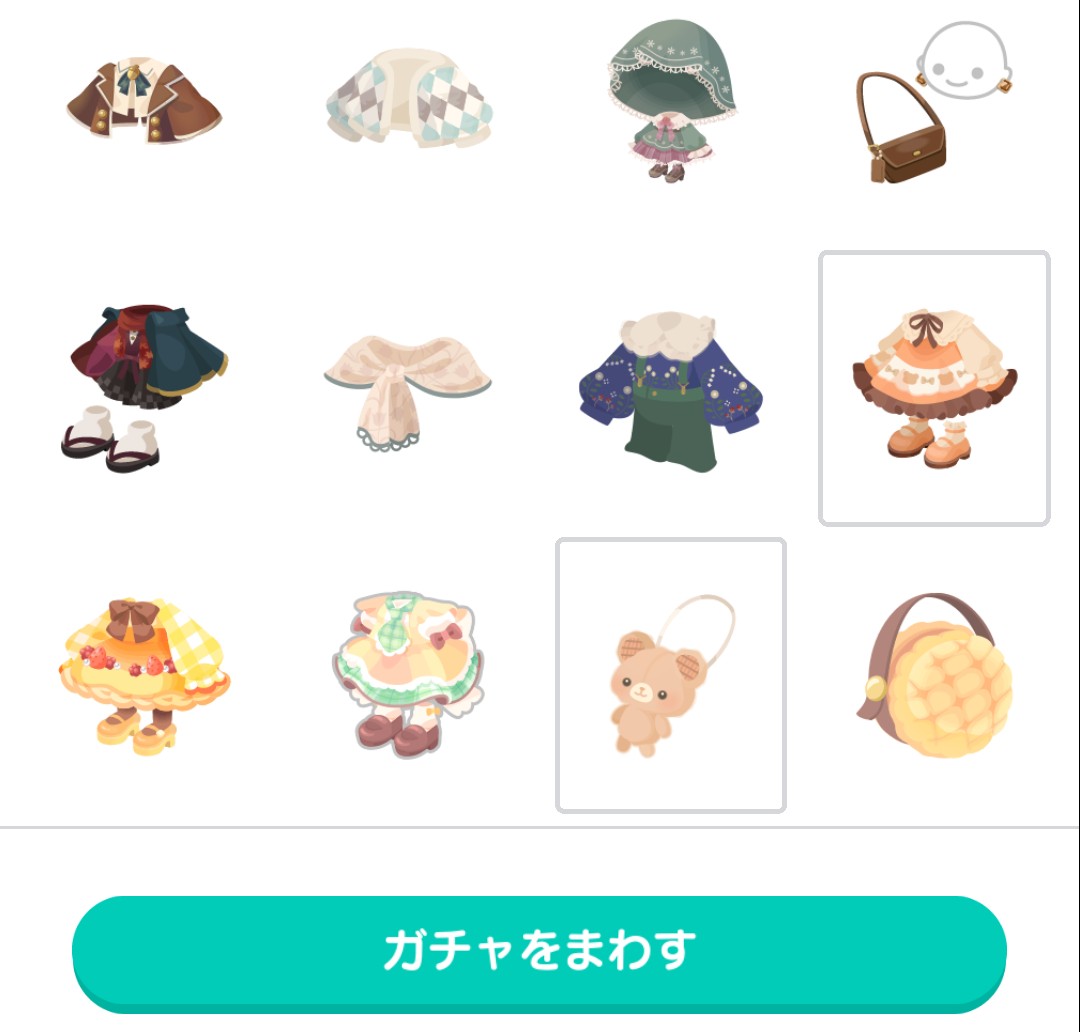This screenshot has height=1032, width=1080.
Task: Select the orange frilly dress with ribbon
Action: (933, 388)
